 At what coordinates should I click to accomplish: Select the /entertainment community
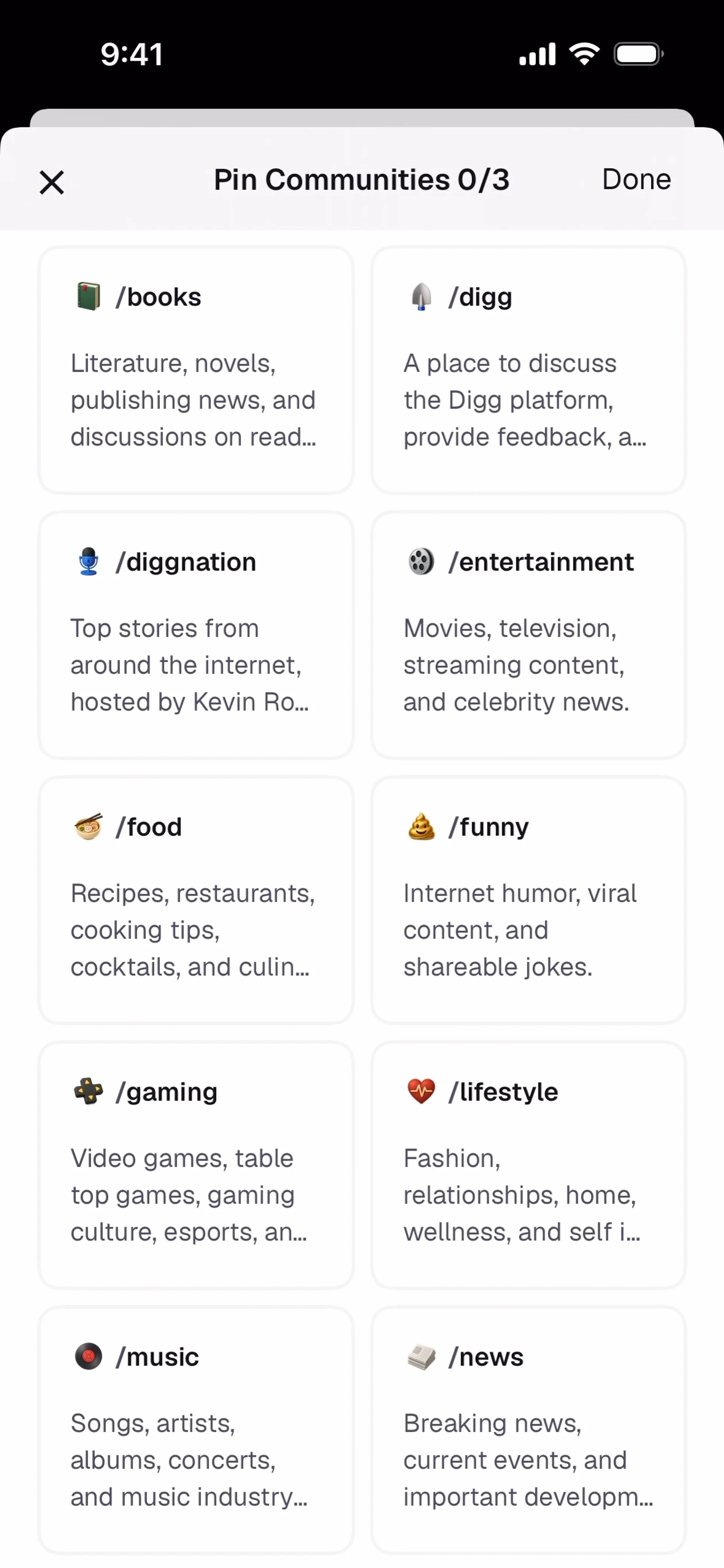tap(528, 634)
